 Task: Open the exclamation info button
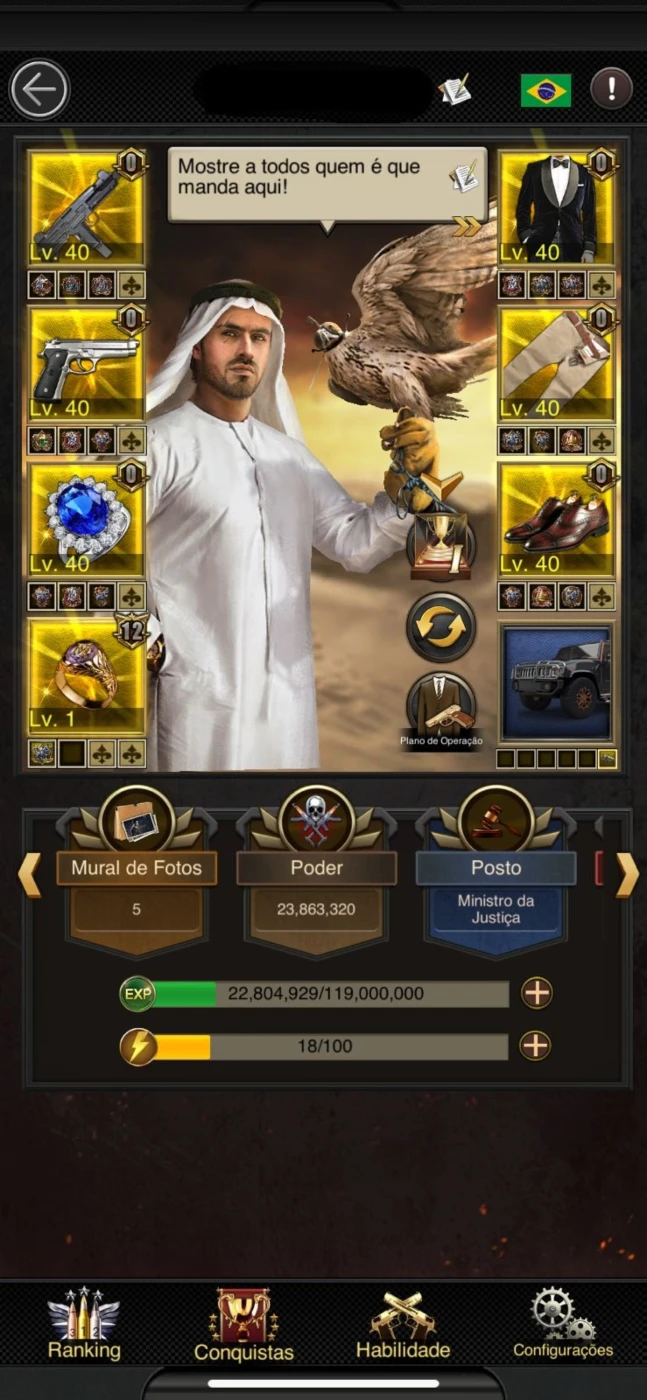click(611, 89)
